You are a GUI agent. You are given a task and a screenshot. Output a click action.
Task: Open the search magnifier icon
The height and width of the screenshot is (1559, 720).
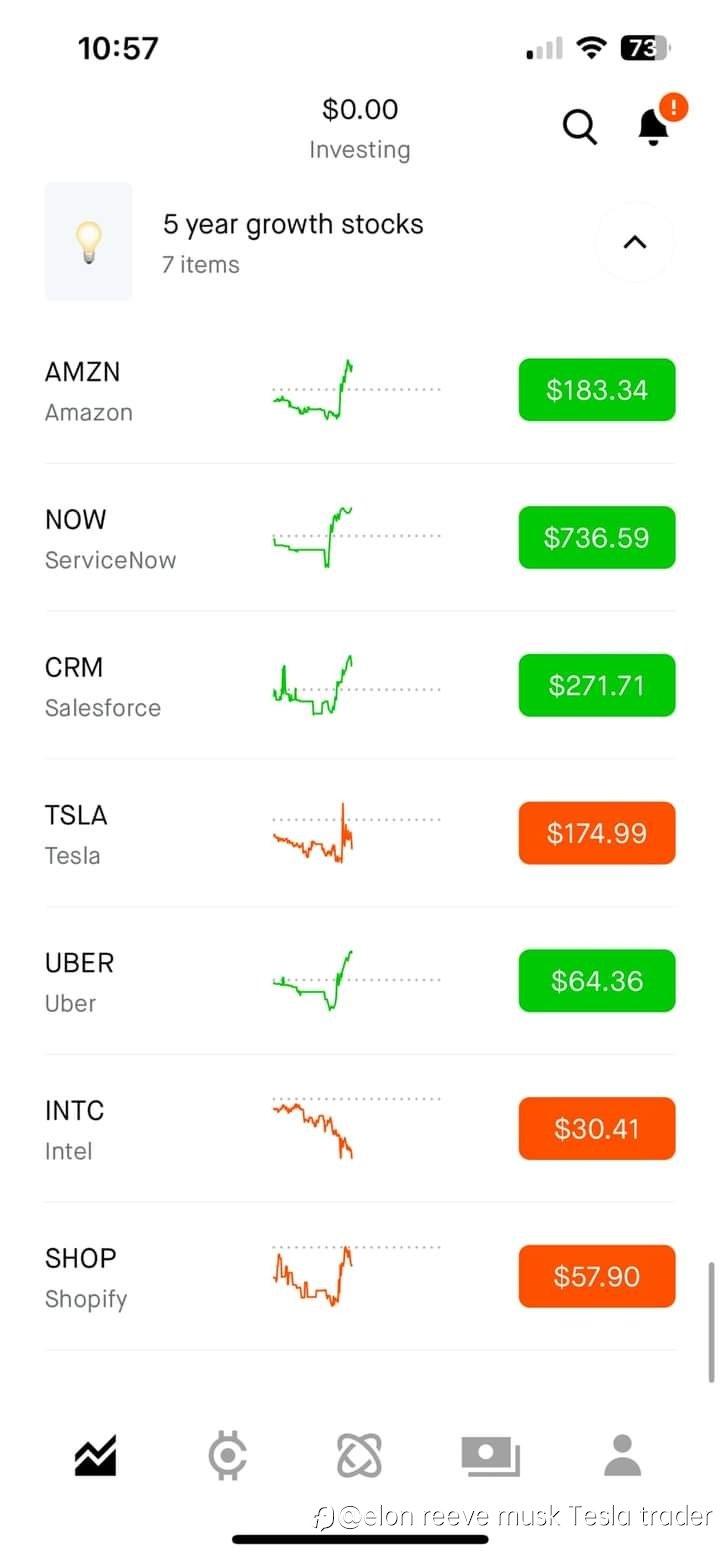[x=580, y=128]
